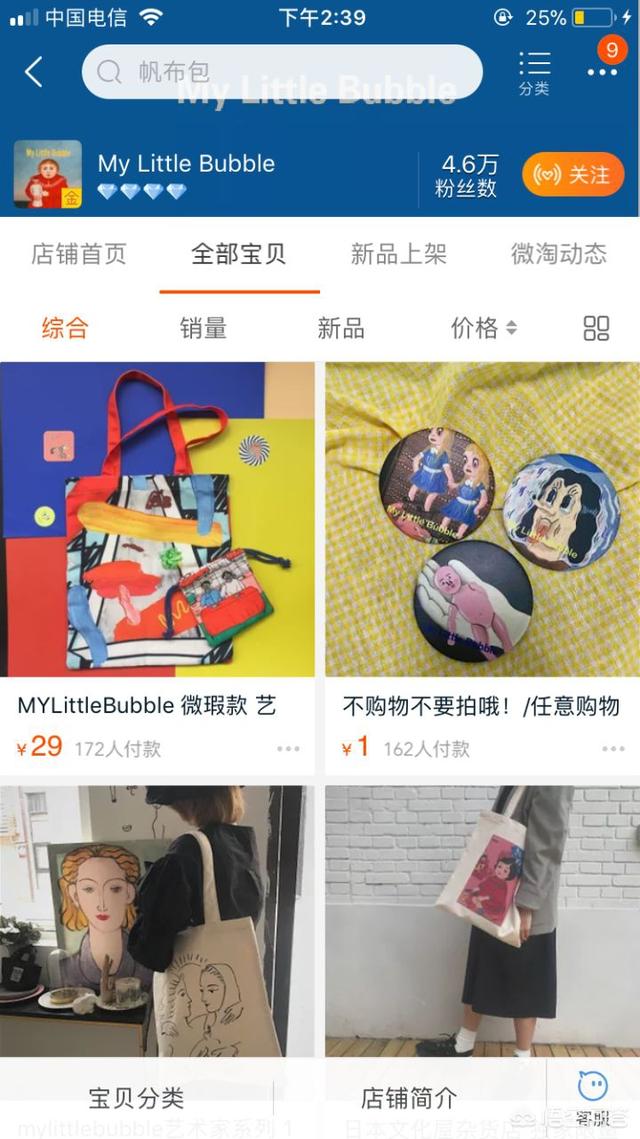The height and width of the screenshot is (1139, 640).
Task: Sort items by 综合
Action: [x=65, y=328]
